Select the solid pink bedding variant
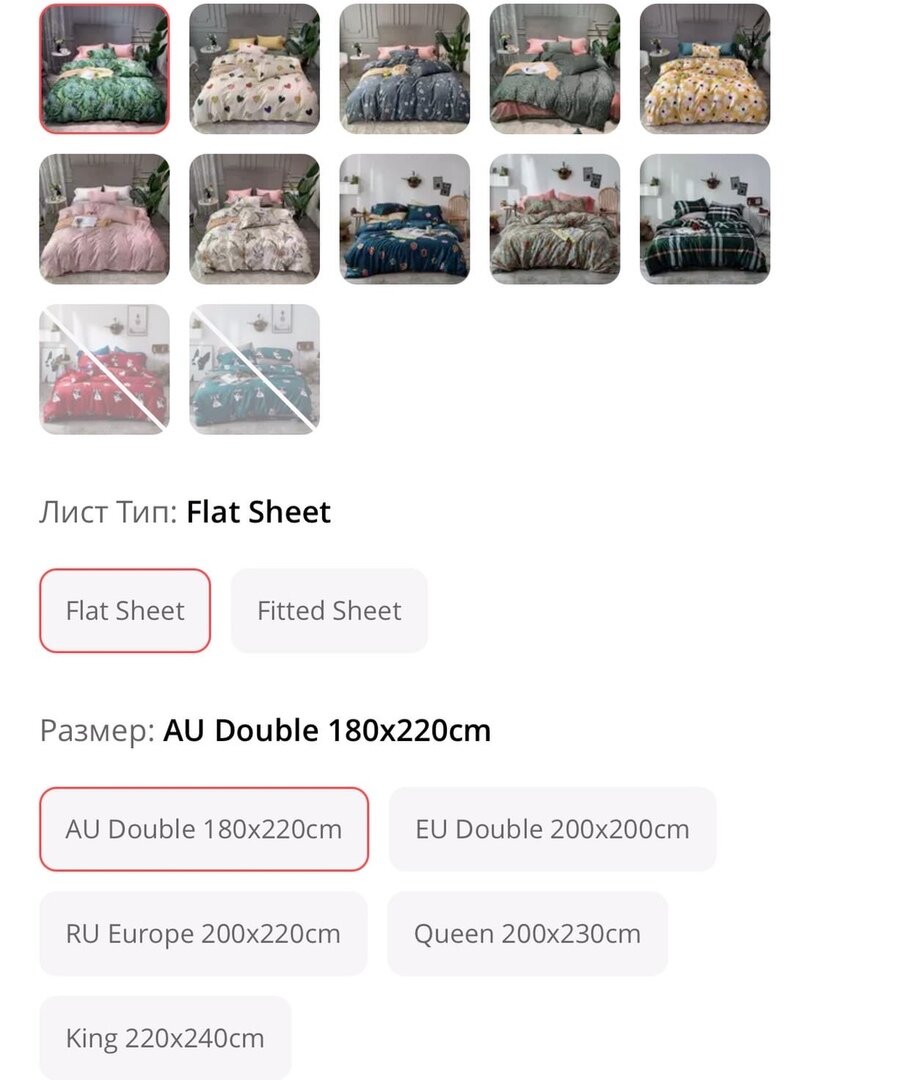This screenshot has width=901, height=1080. pyautogui.click(x=104, y=219)
